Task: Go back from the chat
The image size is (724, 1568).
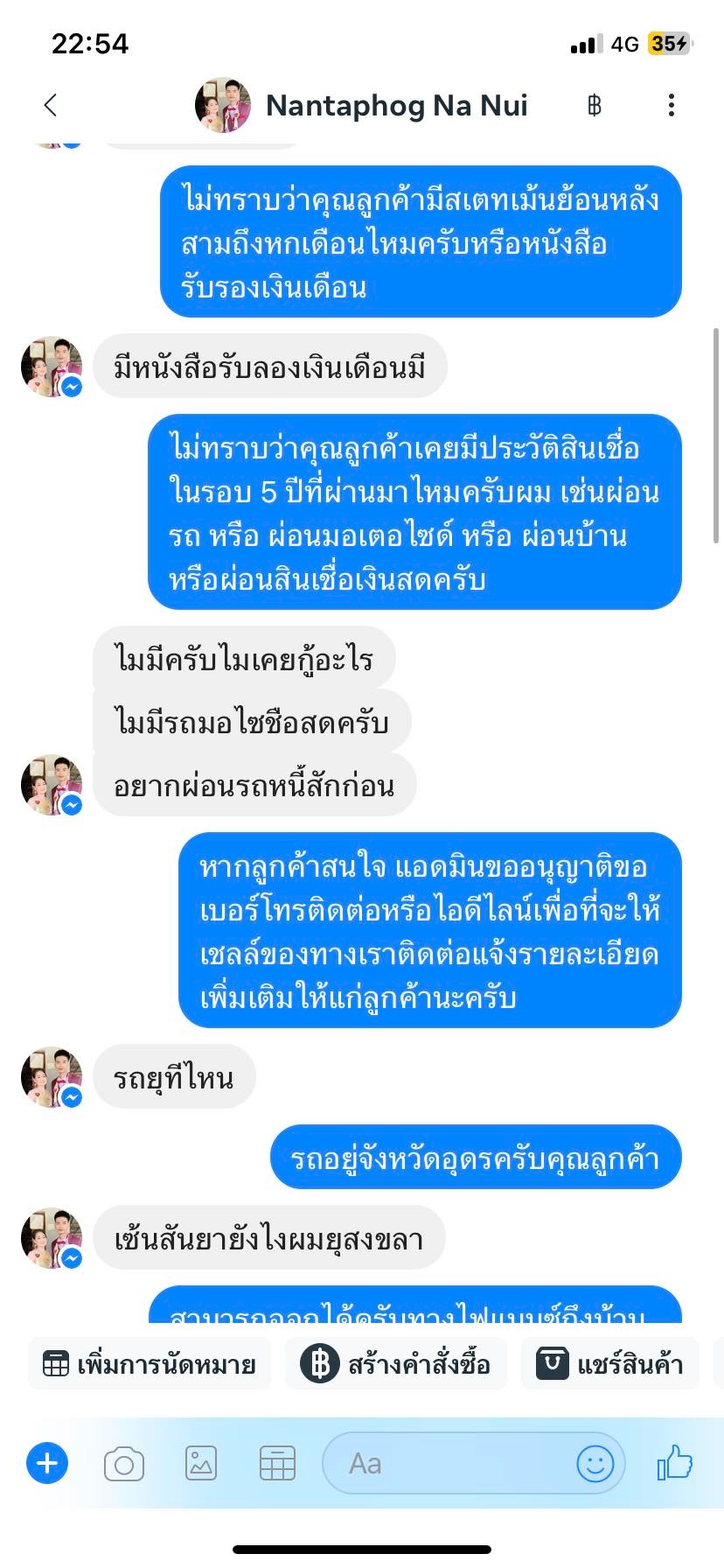Action: [x=51, y=105]
